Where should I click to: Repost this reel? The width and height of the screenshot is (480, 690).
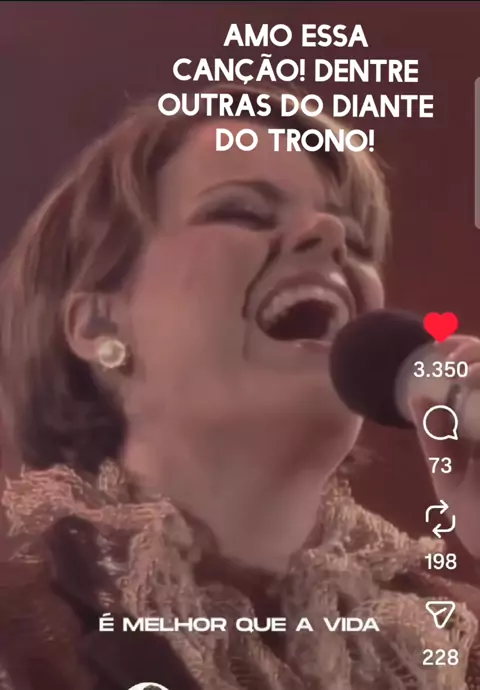click(440, 519)
